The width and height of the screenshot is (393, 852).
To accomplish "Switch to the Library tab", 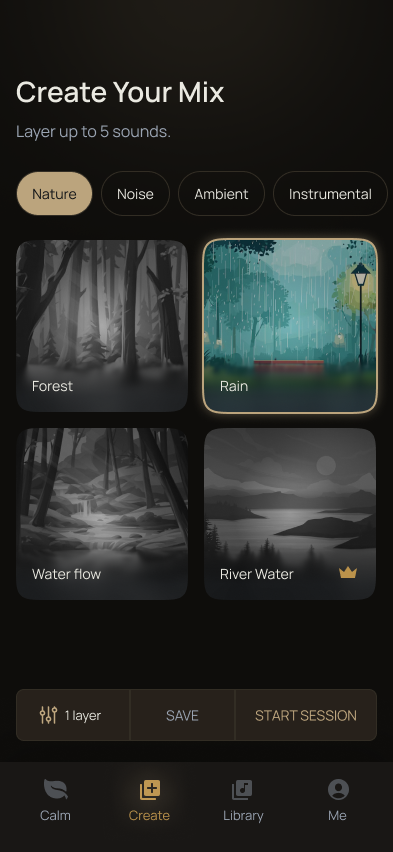I will 243,800.
